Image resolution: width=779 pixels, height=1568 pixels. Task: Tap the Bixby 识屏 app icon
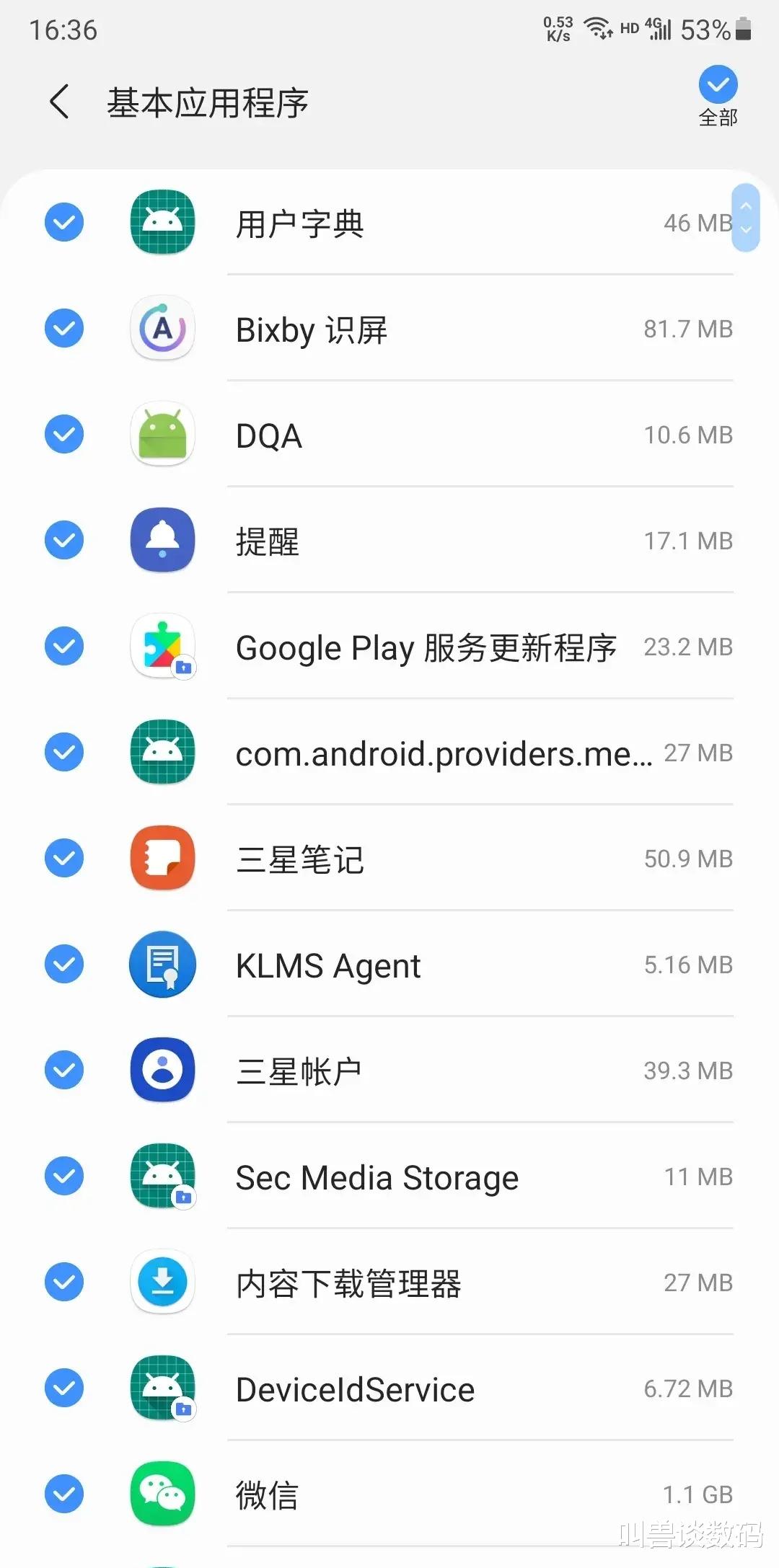[x=162, y=329]
